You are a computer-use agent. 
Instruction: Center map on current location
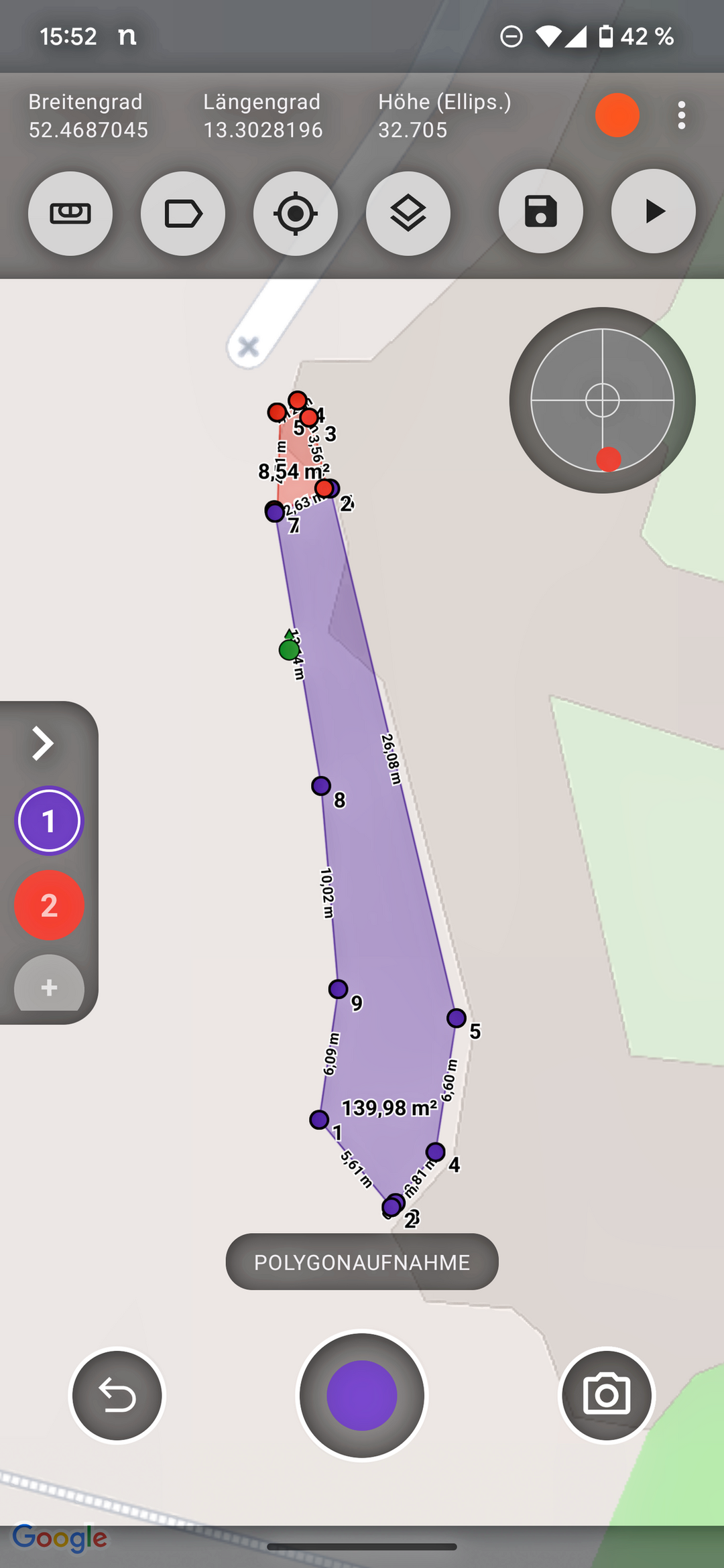296,214
